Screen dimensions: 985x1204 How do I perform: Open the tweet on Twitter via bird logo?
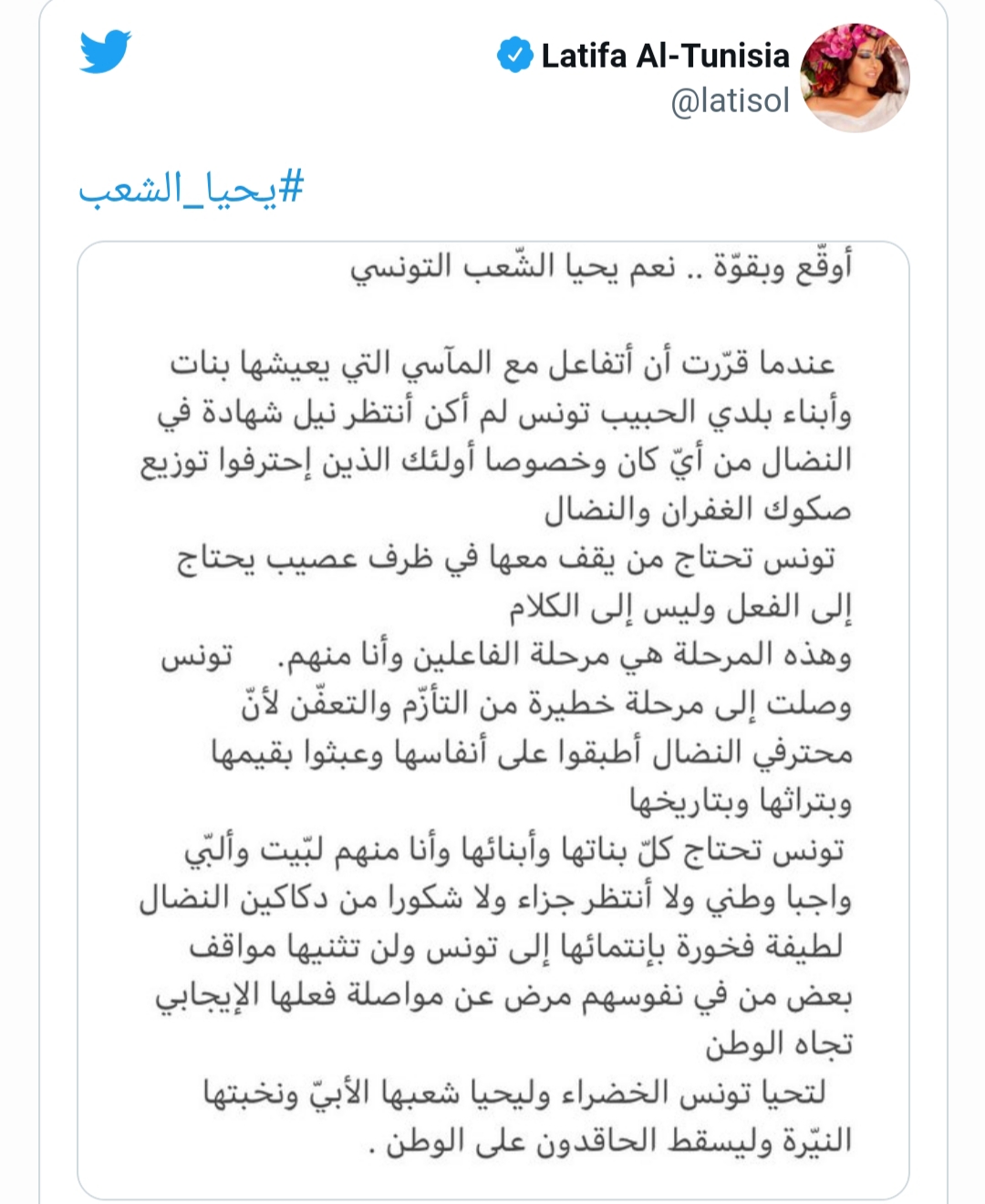point(106,52)
